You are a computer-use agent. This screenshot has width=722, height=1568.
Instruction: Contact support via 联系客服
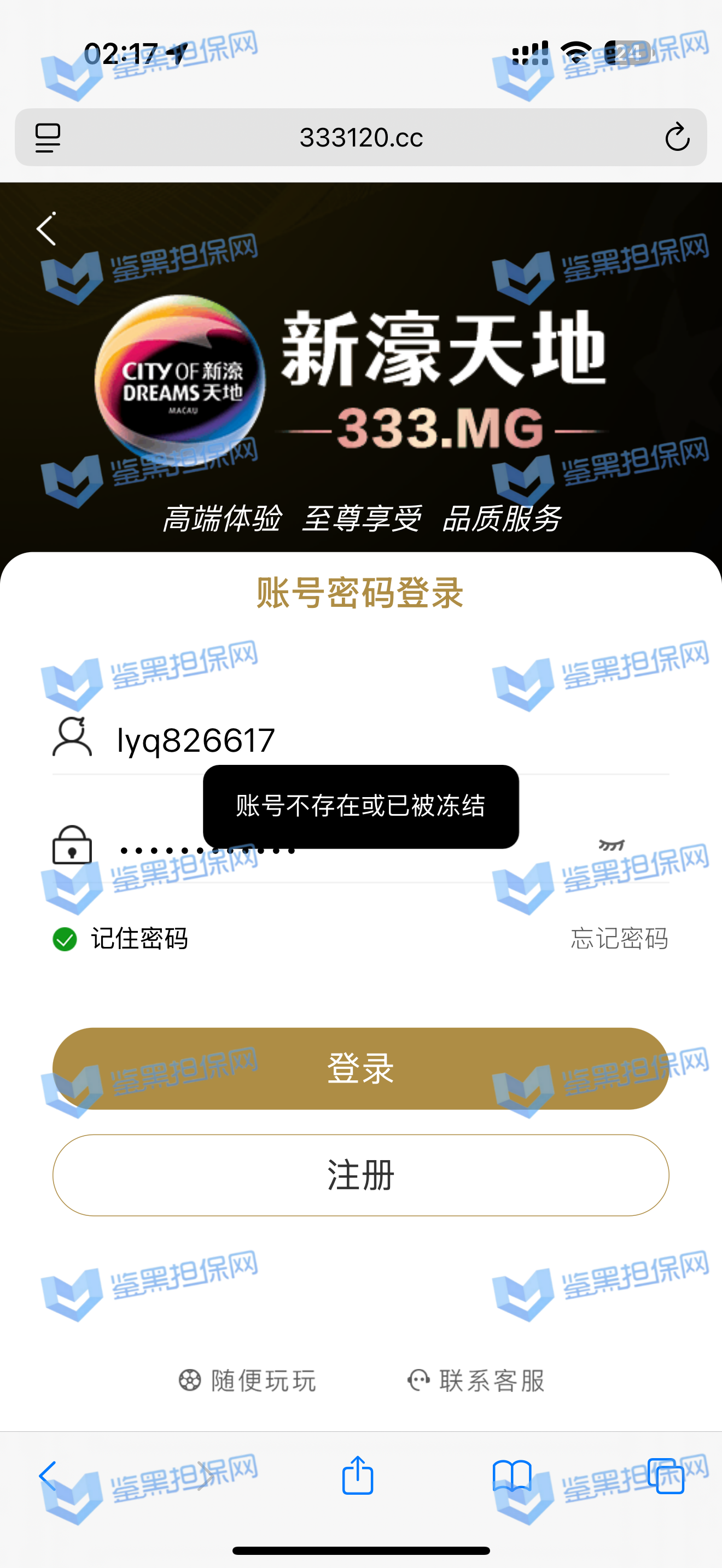click(x=476, y=1380)
